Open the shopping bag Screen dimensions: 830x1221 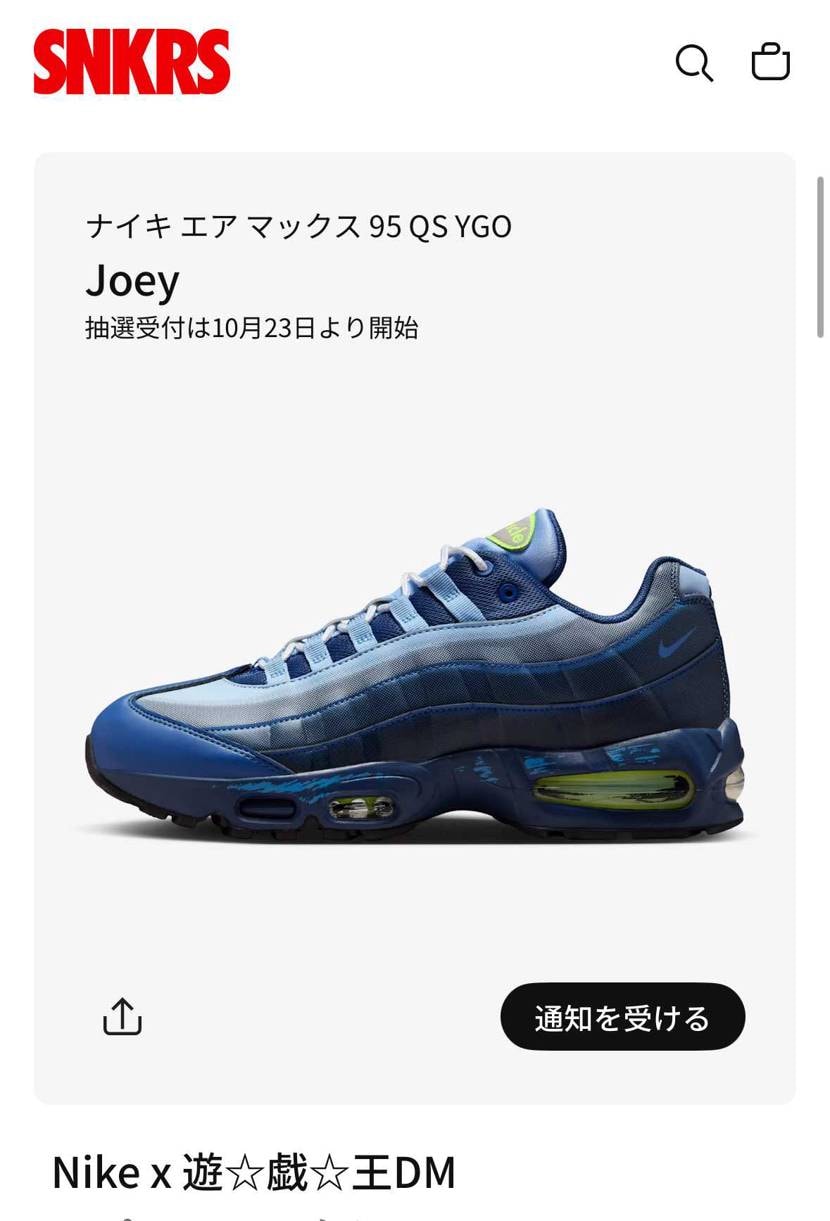[x=771, y=62]
